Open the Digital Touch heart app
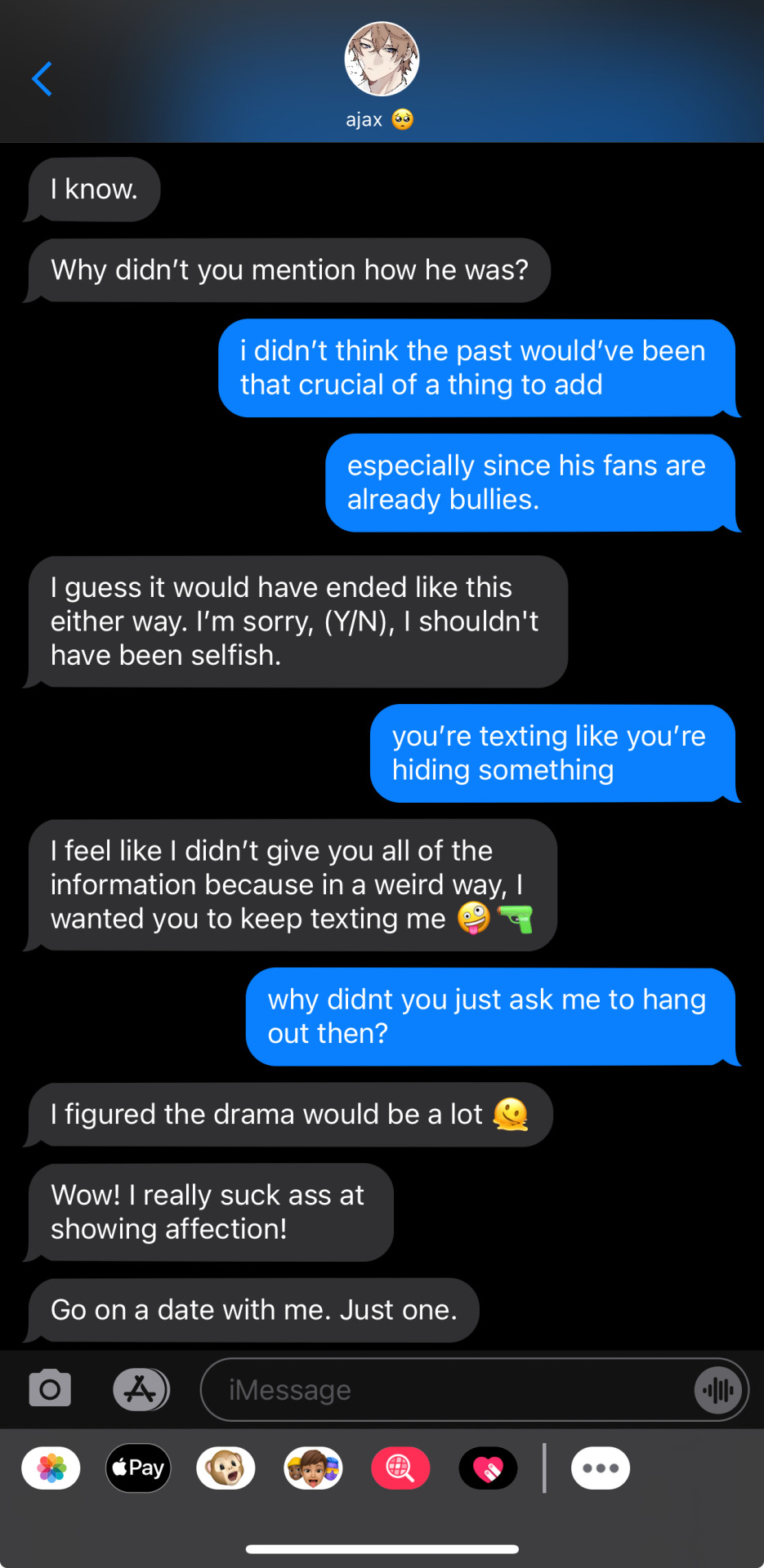This screenshot has width=764, height=1568. [488, 1468]
